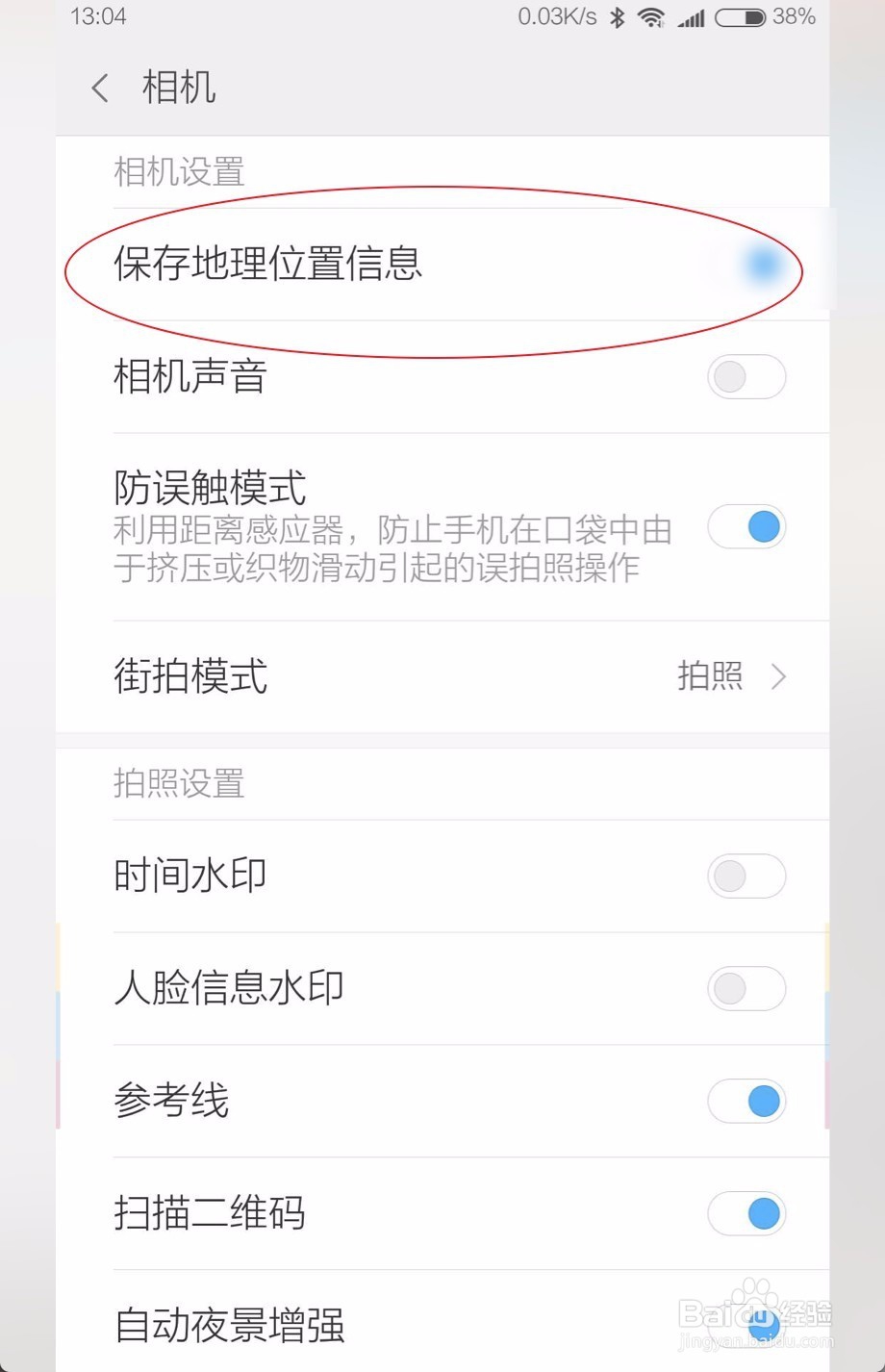Select the 街拍模式 setting row
Image resolution: width=885 pixels, height=1372 pixels.
tap(385, 677)
